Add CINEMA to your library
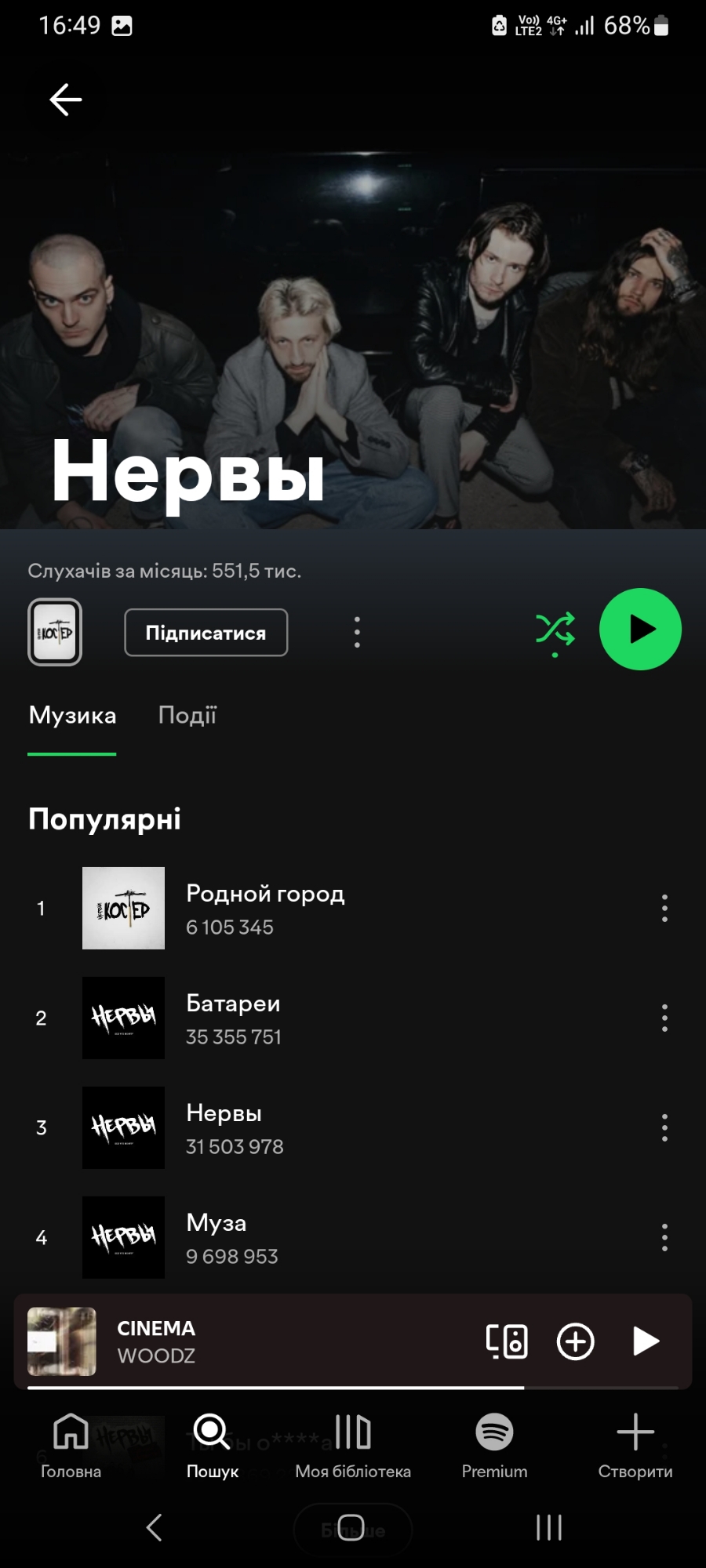 pyautogui.click(x=575, y=1341)
